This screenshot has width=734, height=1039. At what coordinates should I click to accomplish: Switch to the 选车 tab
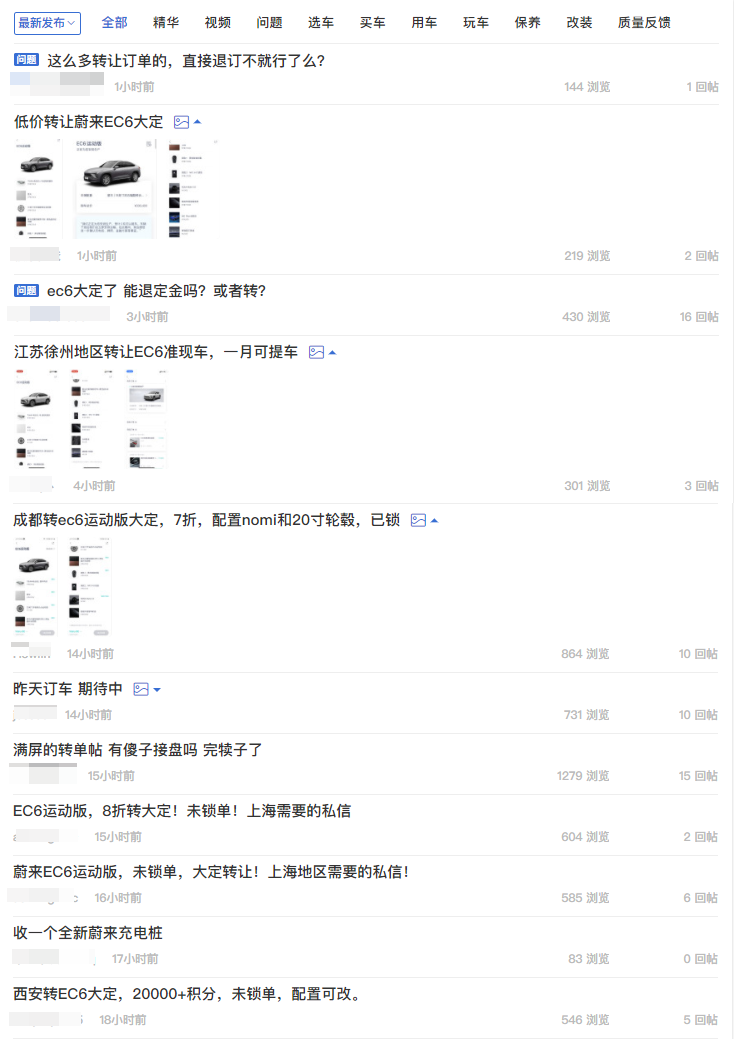pyautogui.click(x=321, y=22)
